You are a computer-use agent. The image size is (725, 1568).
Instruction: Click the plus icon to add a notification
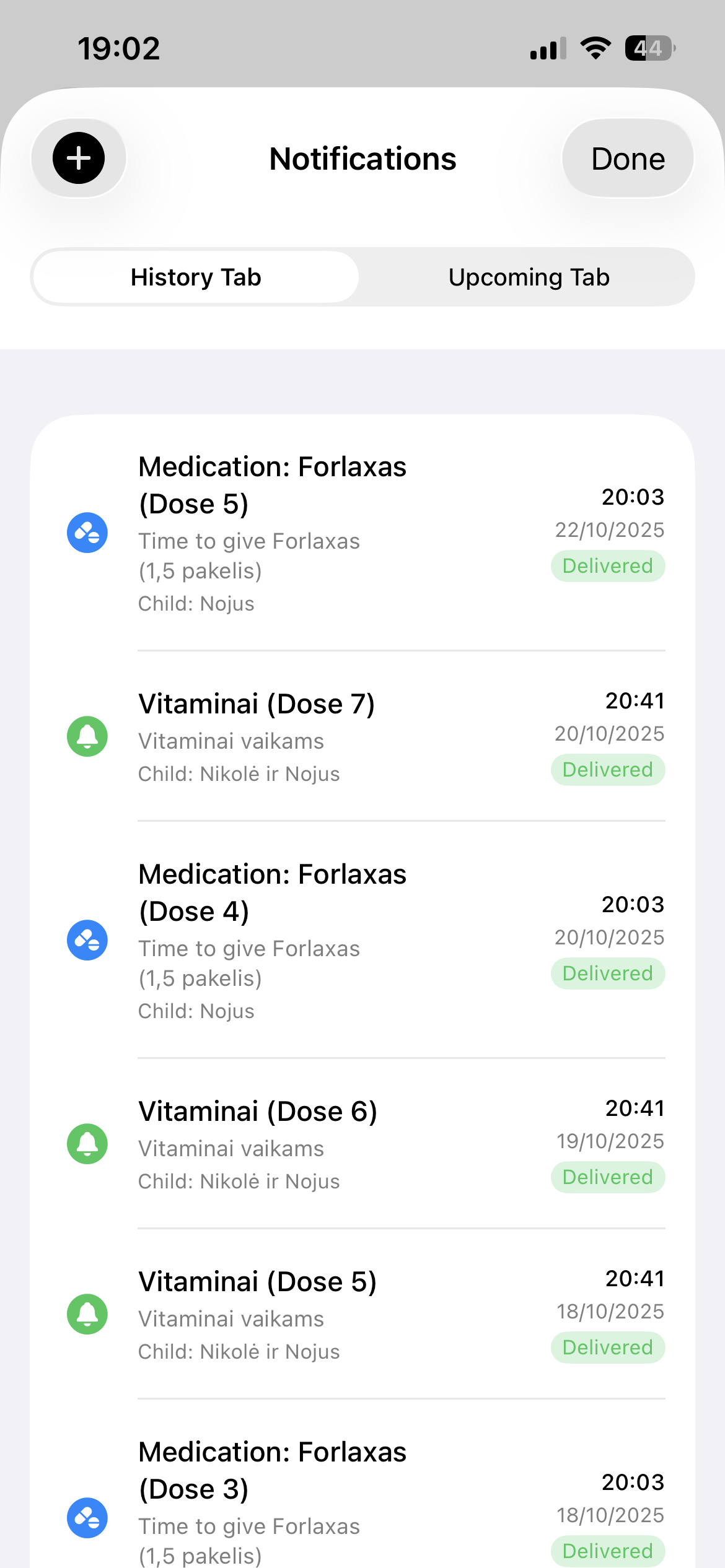coord(78,158)
